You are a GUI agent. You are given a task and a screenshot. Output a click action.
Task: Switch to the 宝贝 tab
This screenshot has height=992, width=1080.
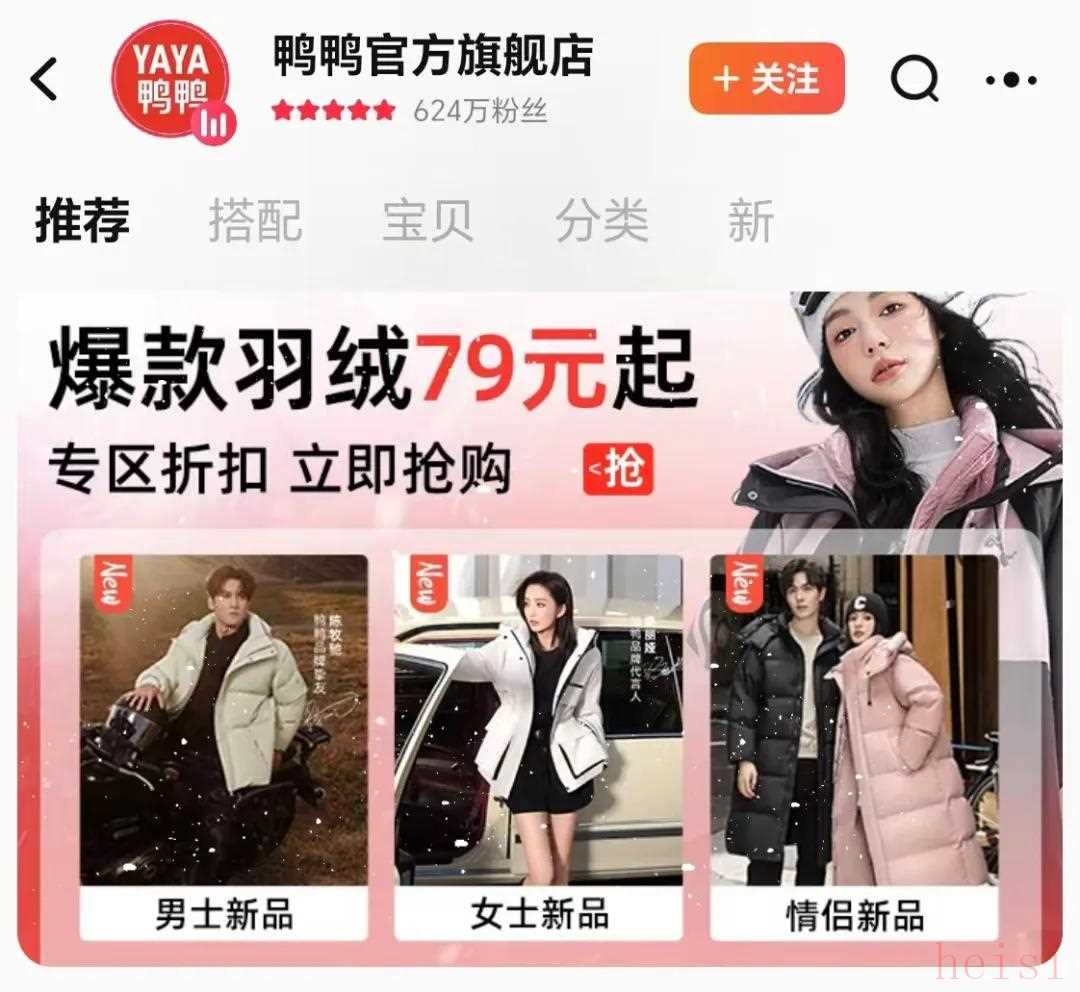pyautogui.click(x=428, y=220)
